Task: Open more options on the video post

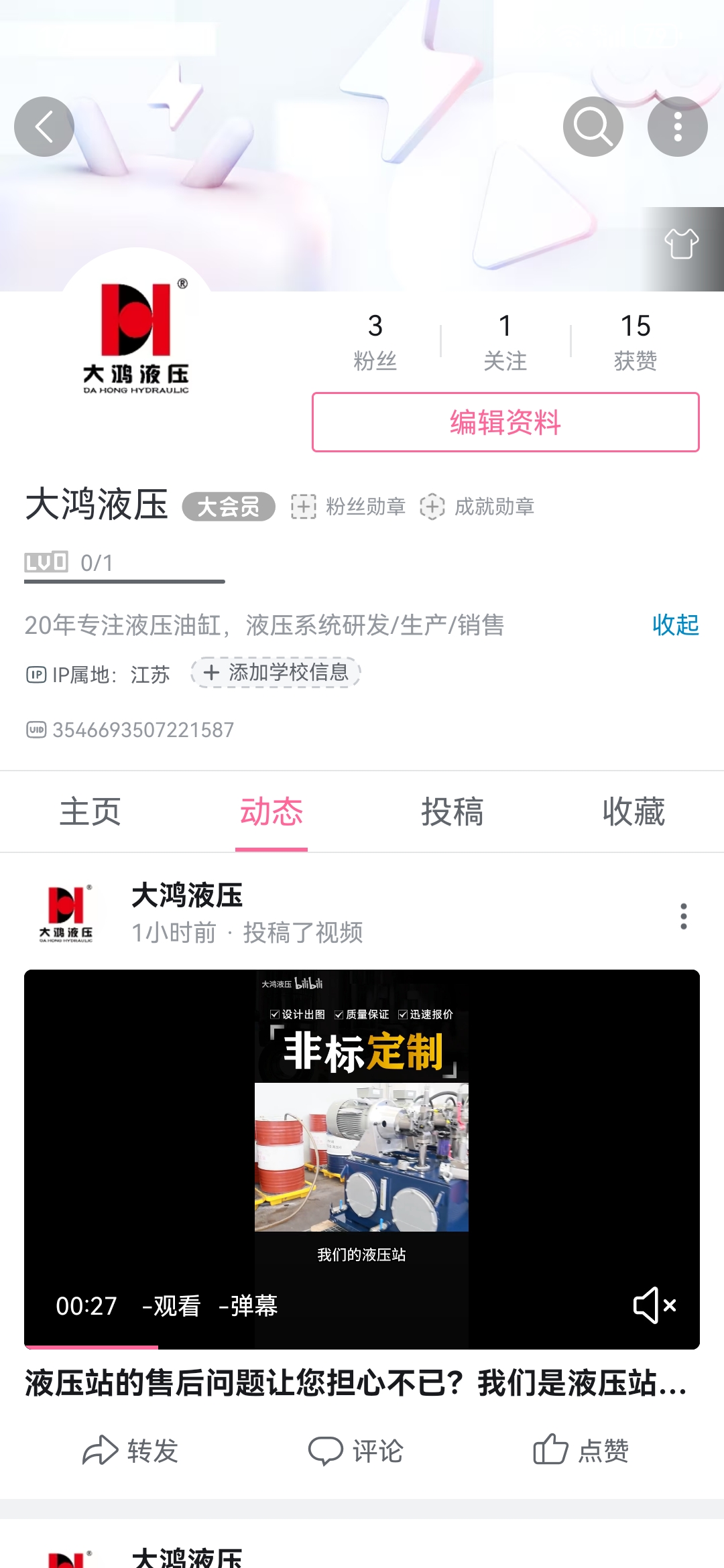Action: (683, 916)
